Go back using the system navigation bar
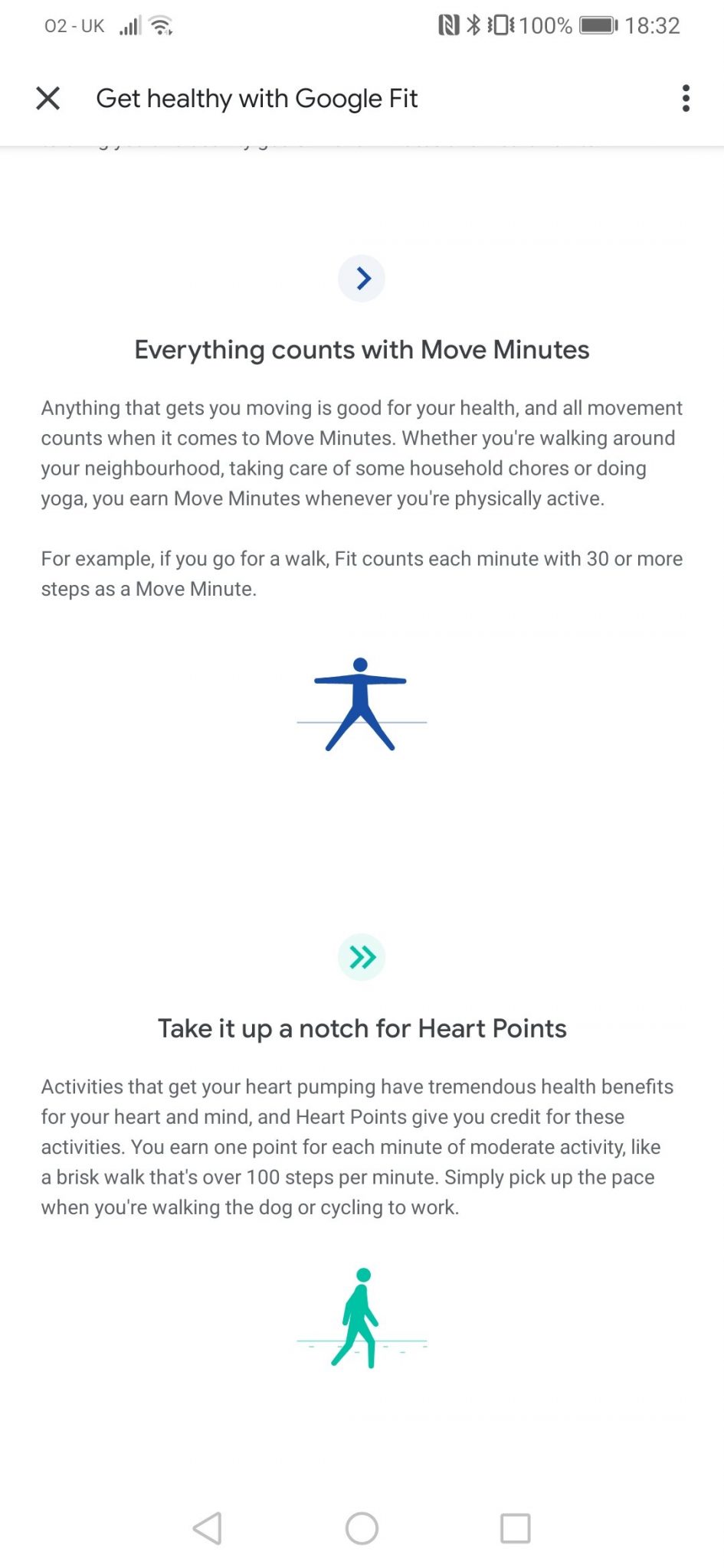Image resolution: width=724 pixels, height=1568 pixels. [x=208, y=1528]
